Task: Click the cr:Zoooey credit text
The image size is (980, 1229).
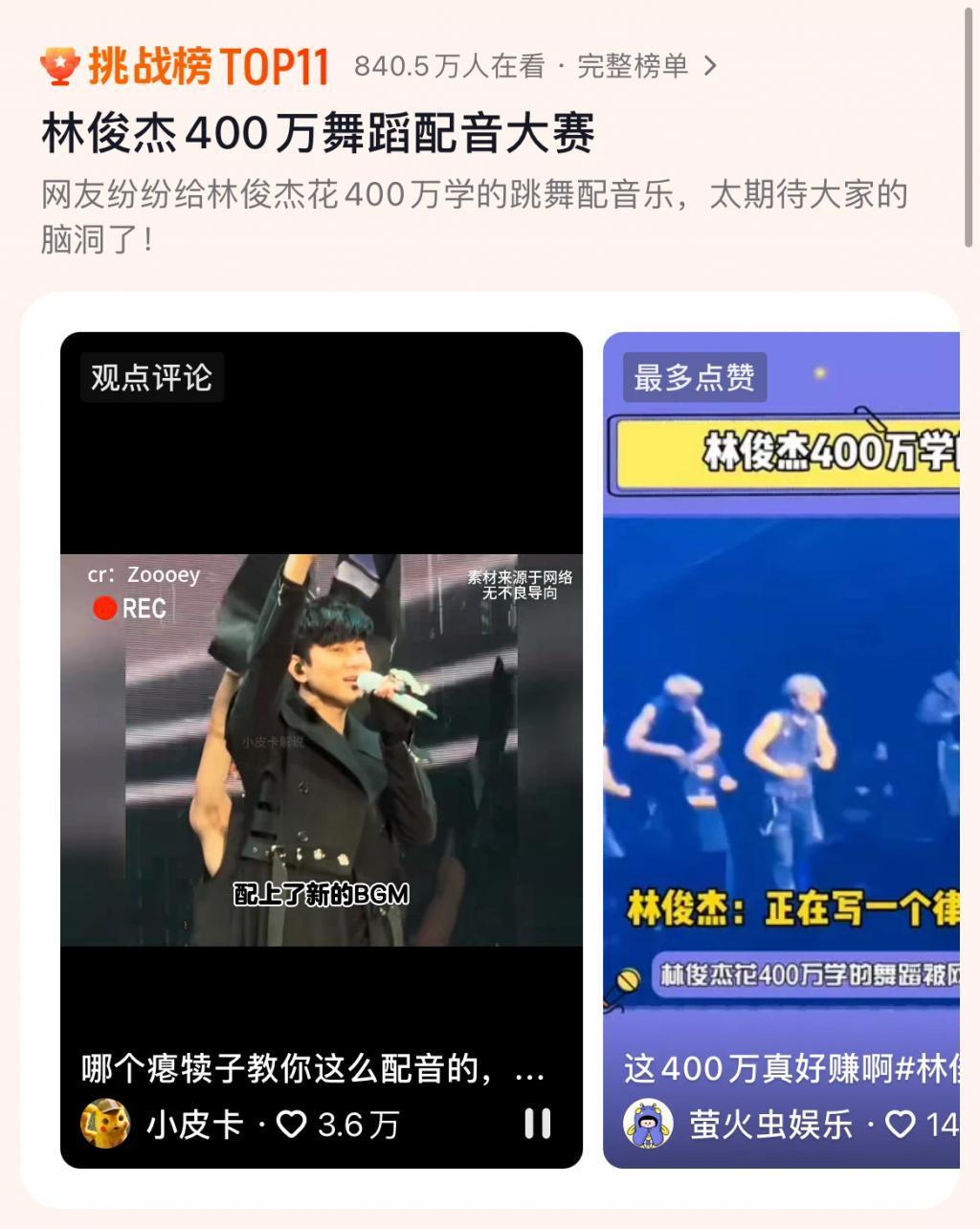Action: (x=142, y=576)
